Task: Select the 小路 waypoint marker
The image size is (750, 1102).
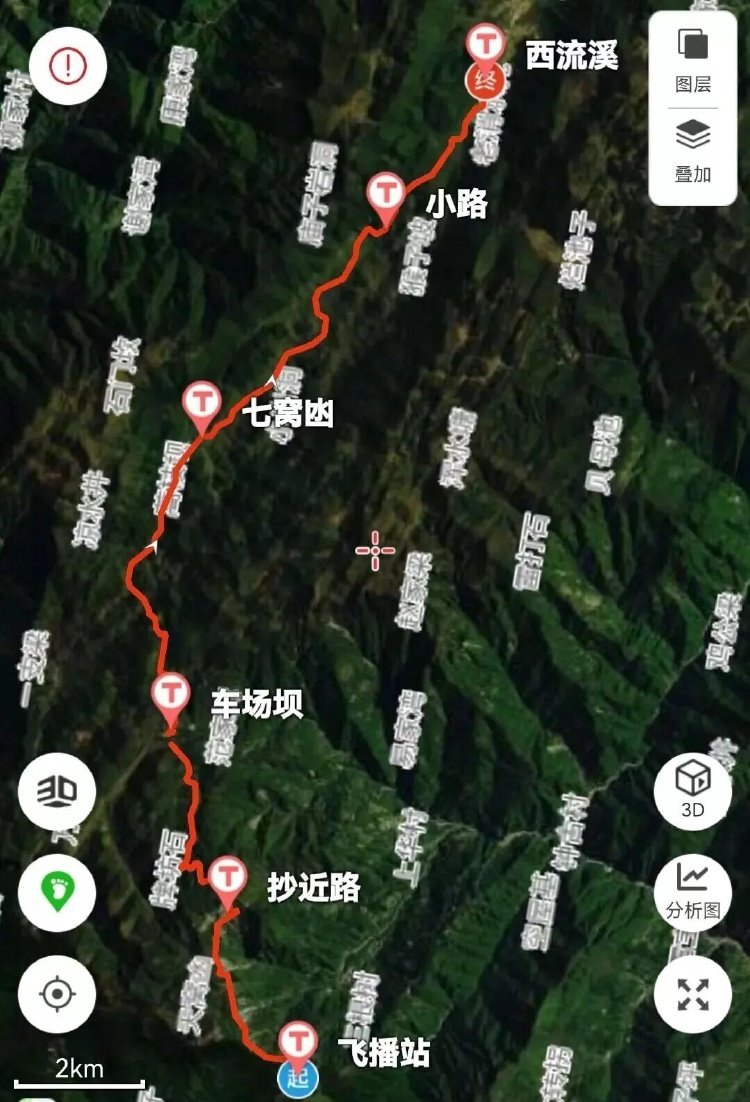Action: tap(385, 193)
